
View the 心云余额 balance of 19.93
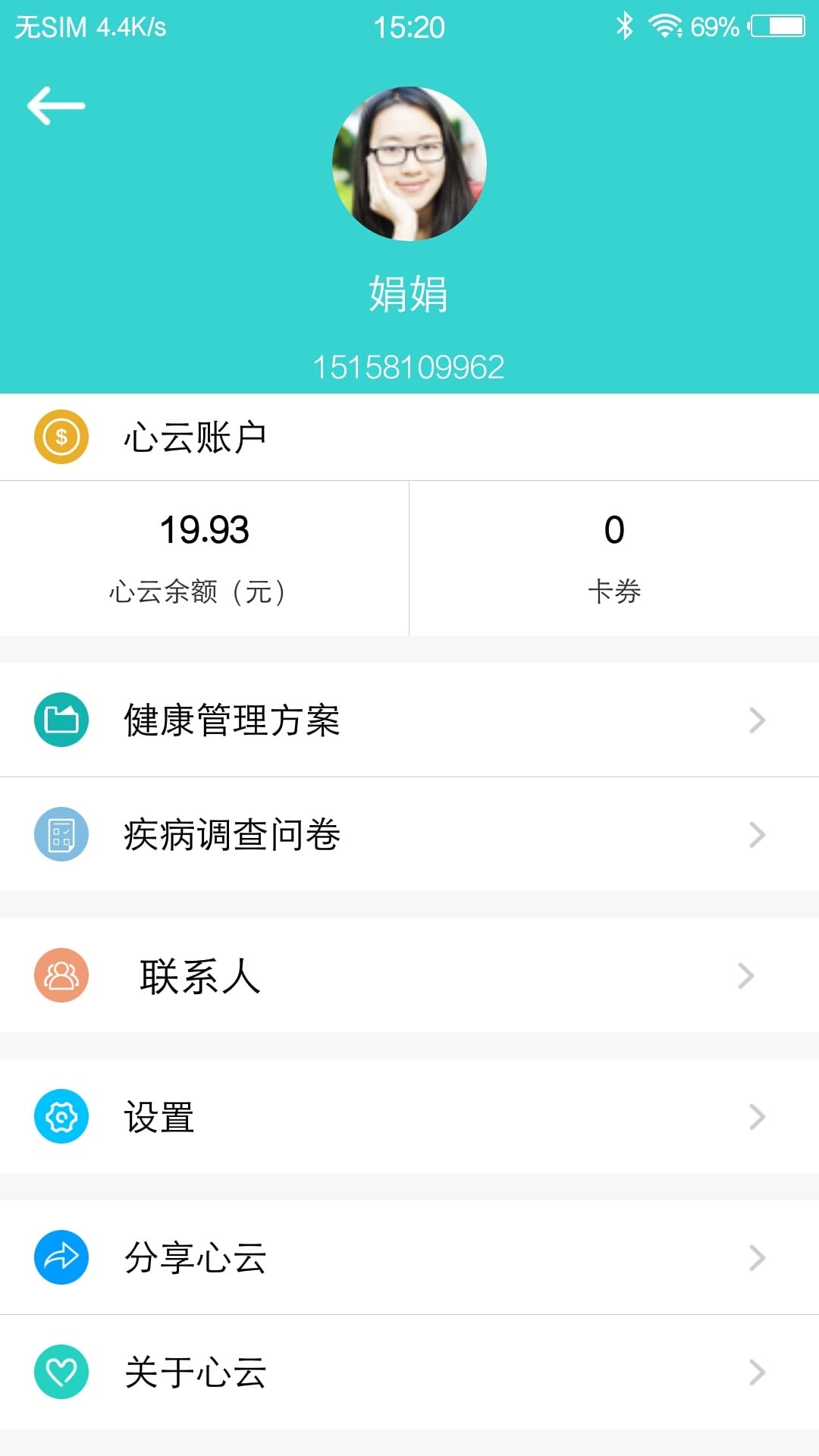[x=204, y=558]
